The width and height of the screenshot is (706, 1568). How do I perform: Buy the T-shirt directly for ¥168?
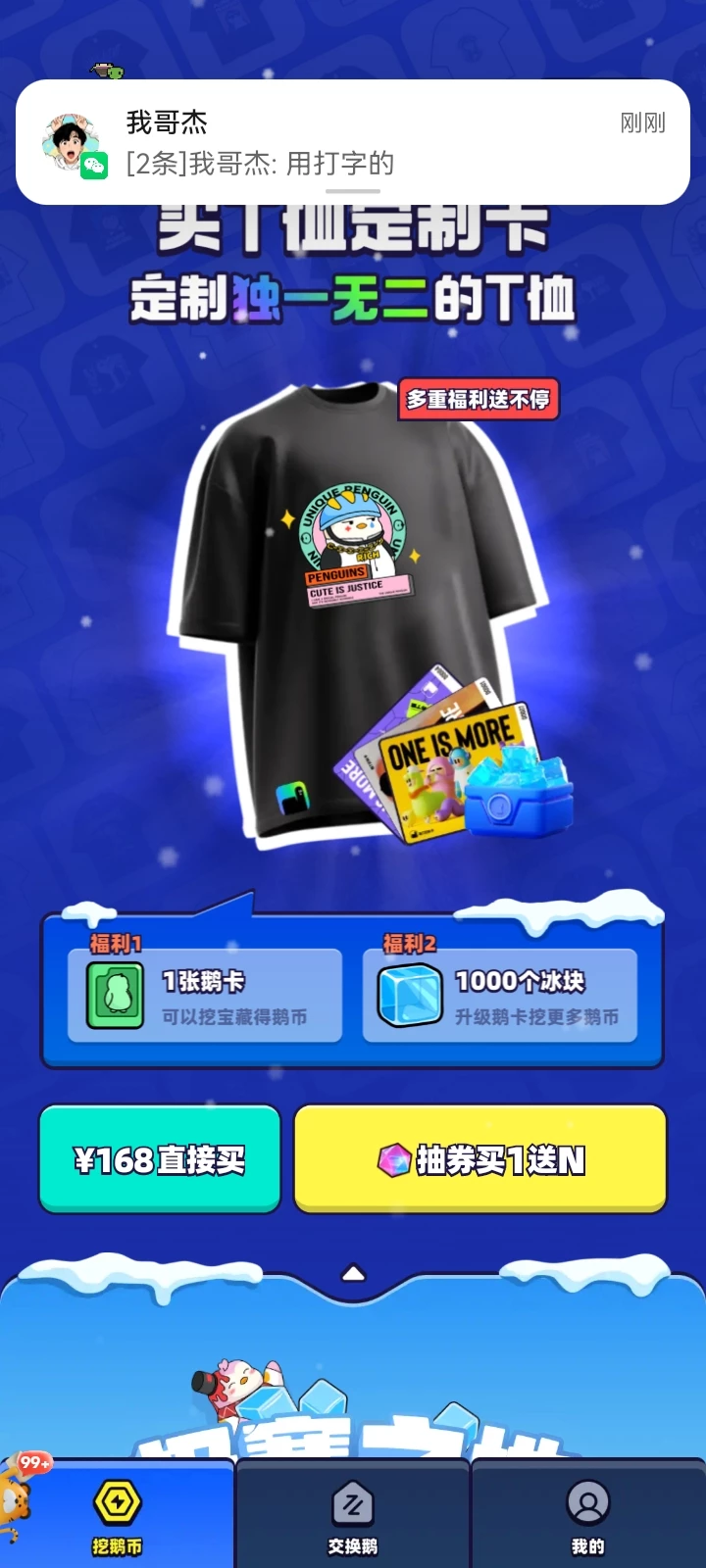click(160, 1159)
